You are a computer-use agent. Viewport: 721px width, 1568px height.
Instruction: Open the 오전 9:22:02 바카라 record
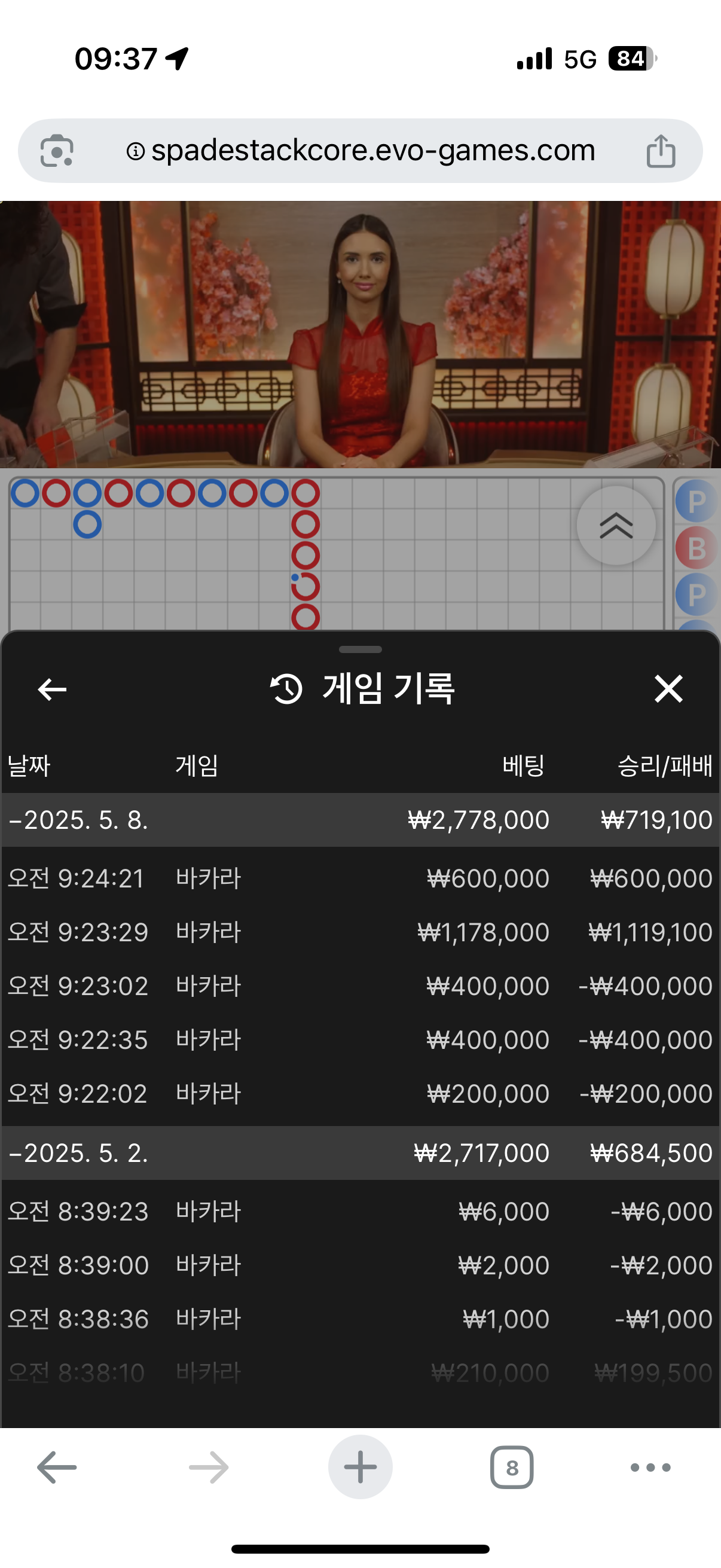(360, 1094)
